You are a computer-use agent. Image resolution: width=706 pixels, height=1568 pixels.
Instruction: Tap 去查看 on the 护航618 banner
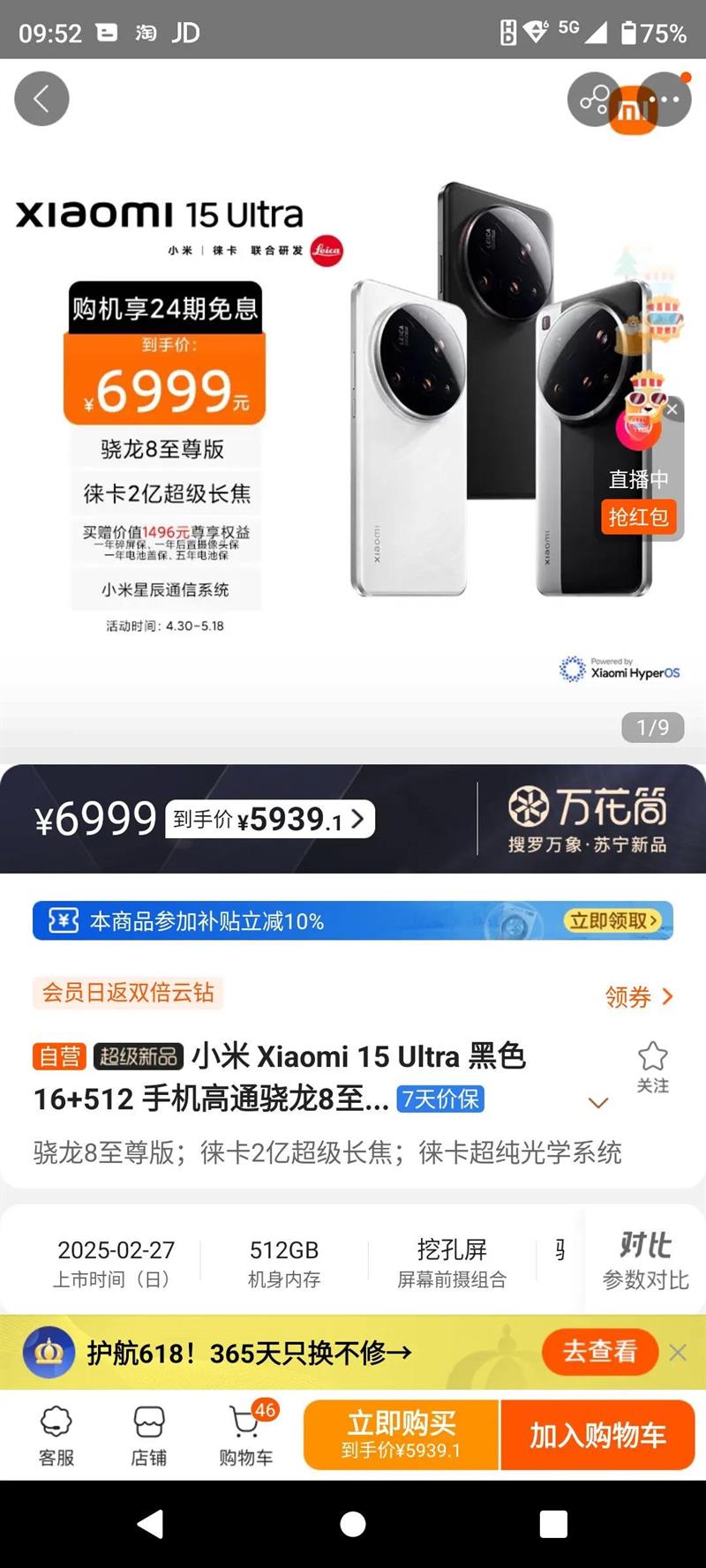[x=599, y=1351]
